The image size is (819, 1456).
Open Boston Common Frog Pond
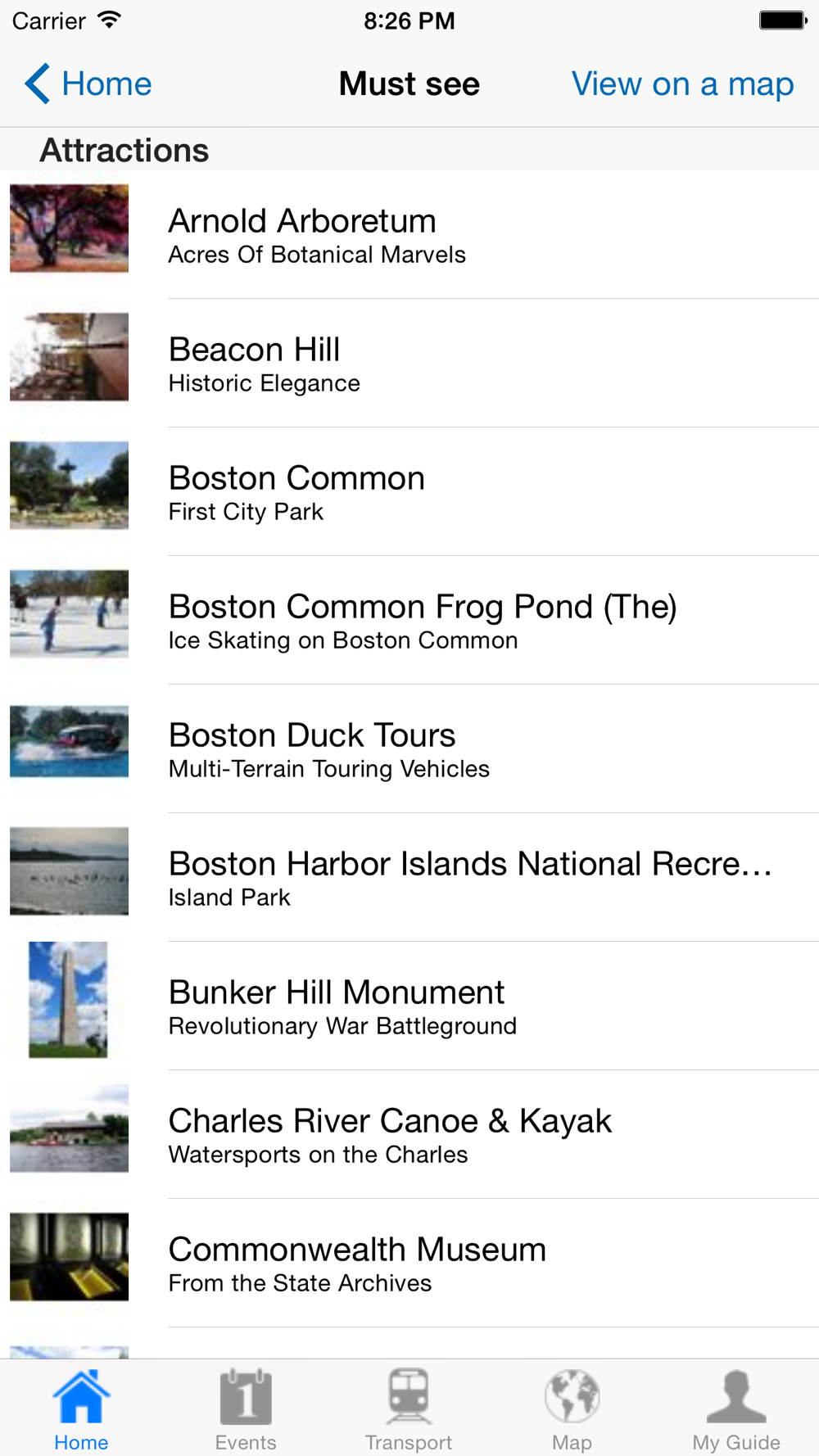(x=409, y=621)
